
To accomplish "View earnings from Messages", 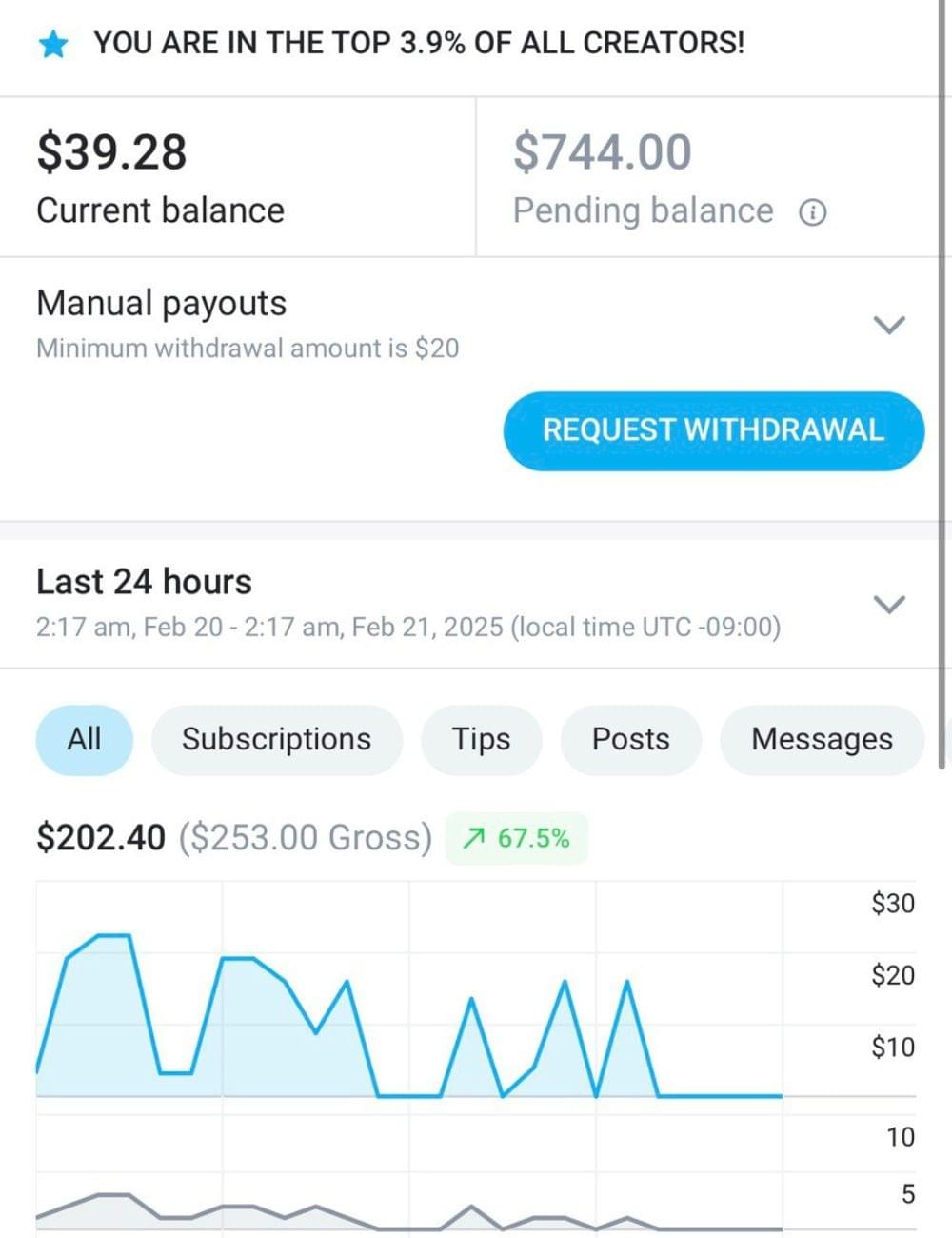I will point(822,740).
